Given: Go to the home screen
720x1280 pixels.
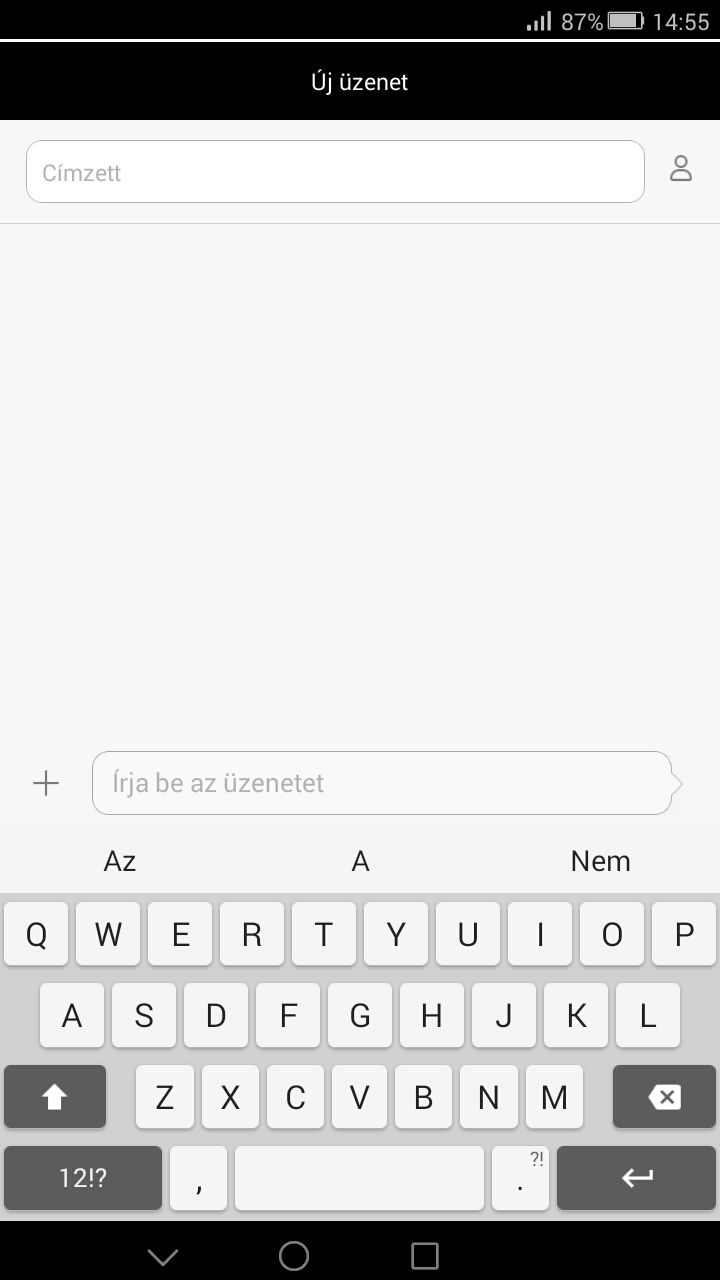Looking at the screenshot, I should [294, 1256].
